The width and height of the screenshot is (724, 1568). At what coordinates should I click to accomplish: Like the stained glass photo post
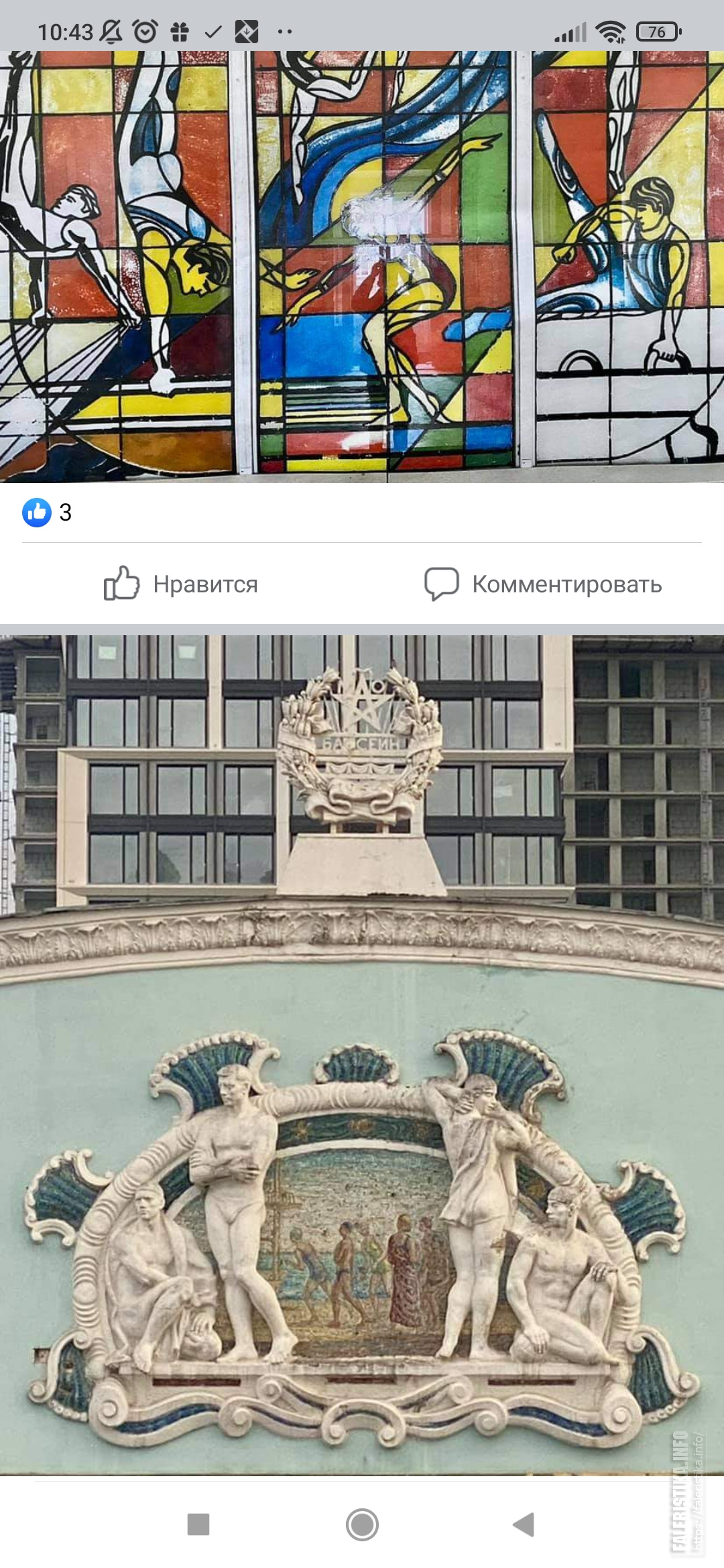[x=181, y=584]
